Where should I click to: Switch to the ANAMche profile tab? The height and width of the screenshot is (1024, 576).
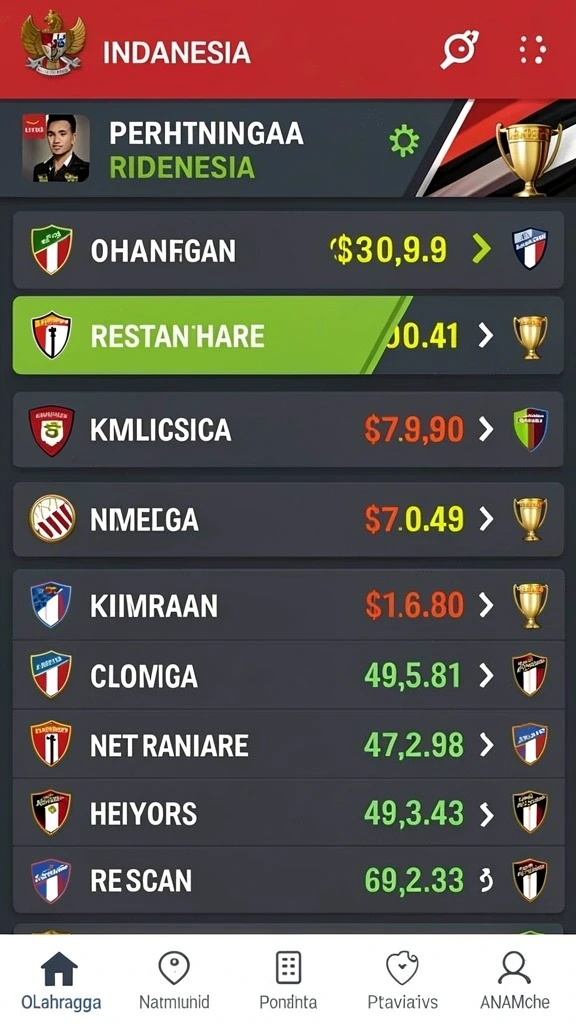click(x=515, y=980)
